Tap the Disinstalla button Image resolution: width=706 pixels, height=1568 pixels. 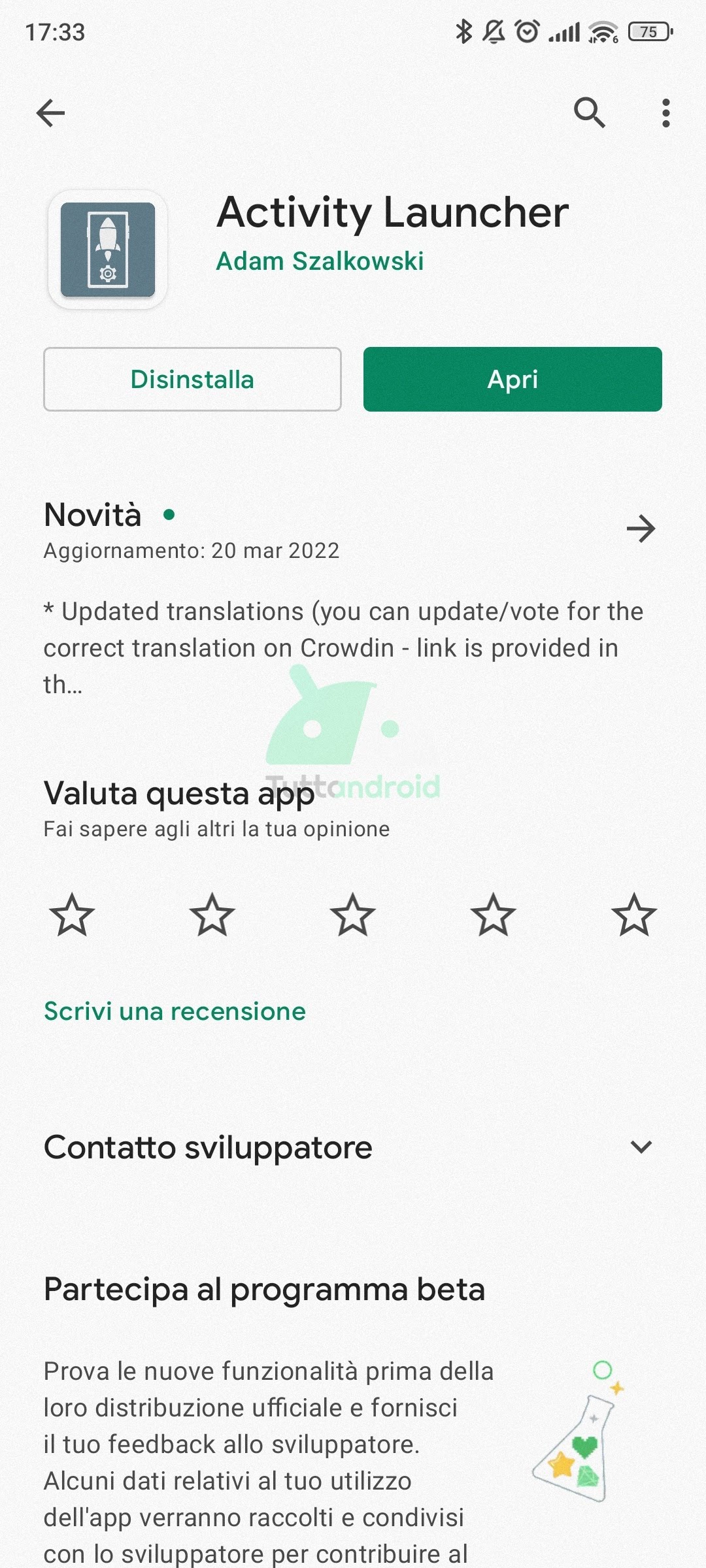click(192, 379)
